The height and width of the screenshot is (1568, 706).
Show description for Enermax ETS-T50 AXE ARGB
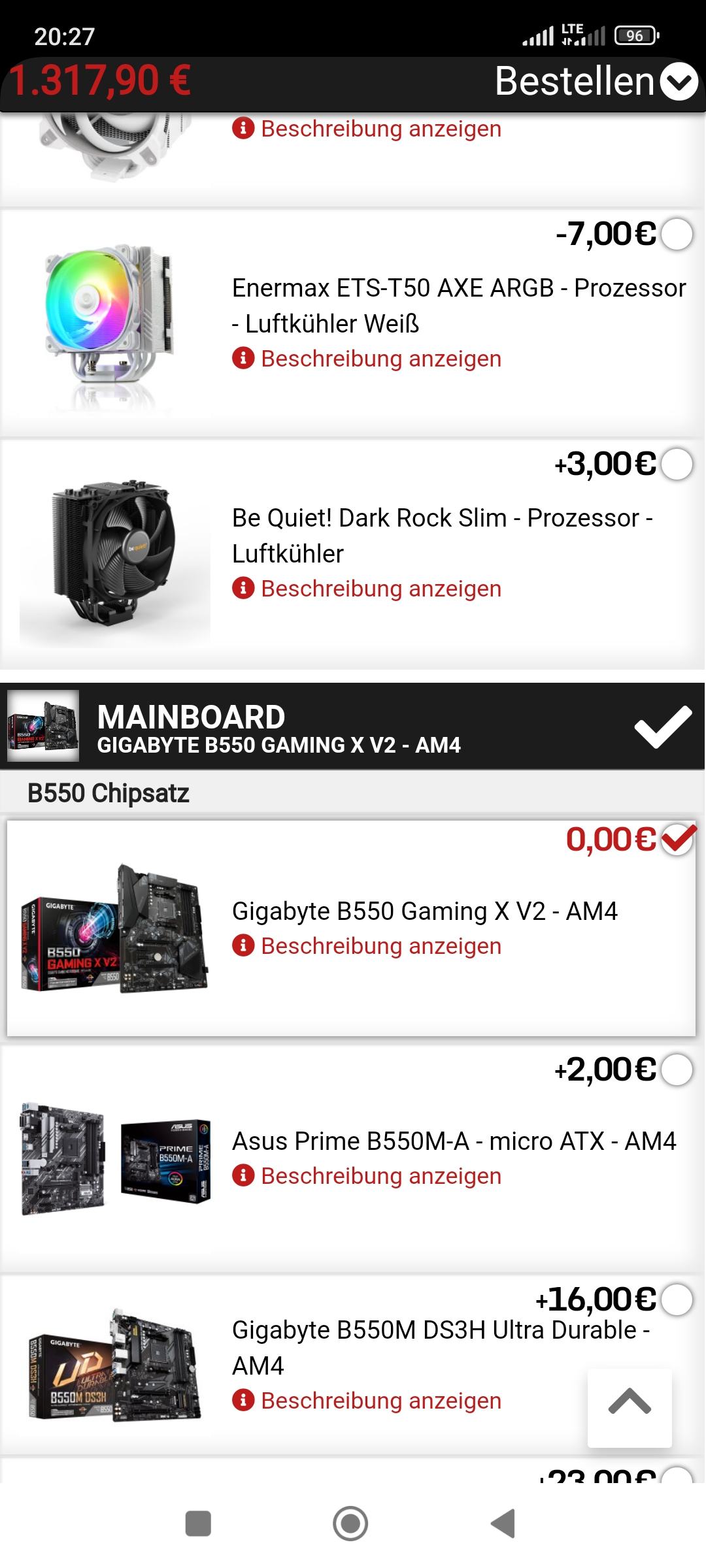click(x=380, y=359)
